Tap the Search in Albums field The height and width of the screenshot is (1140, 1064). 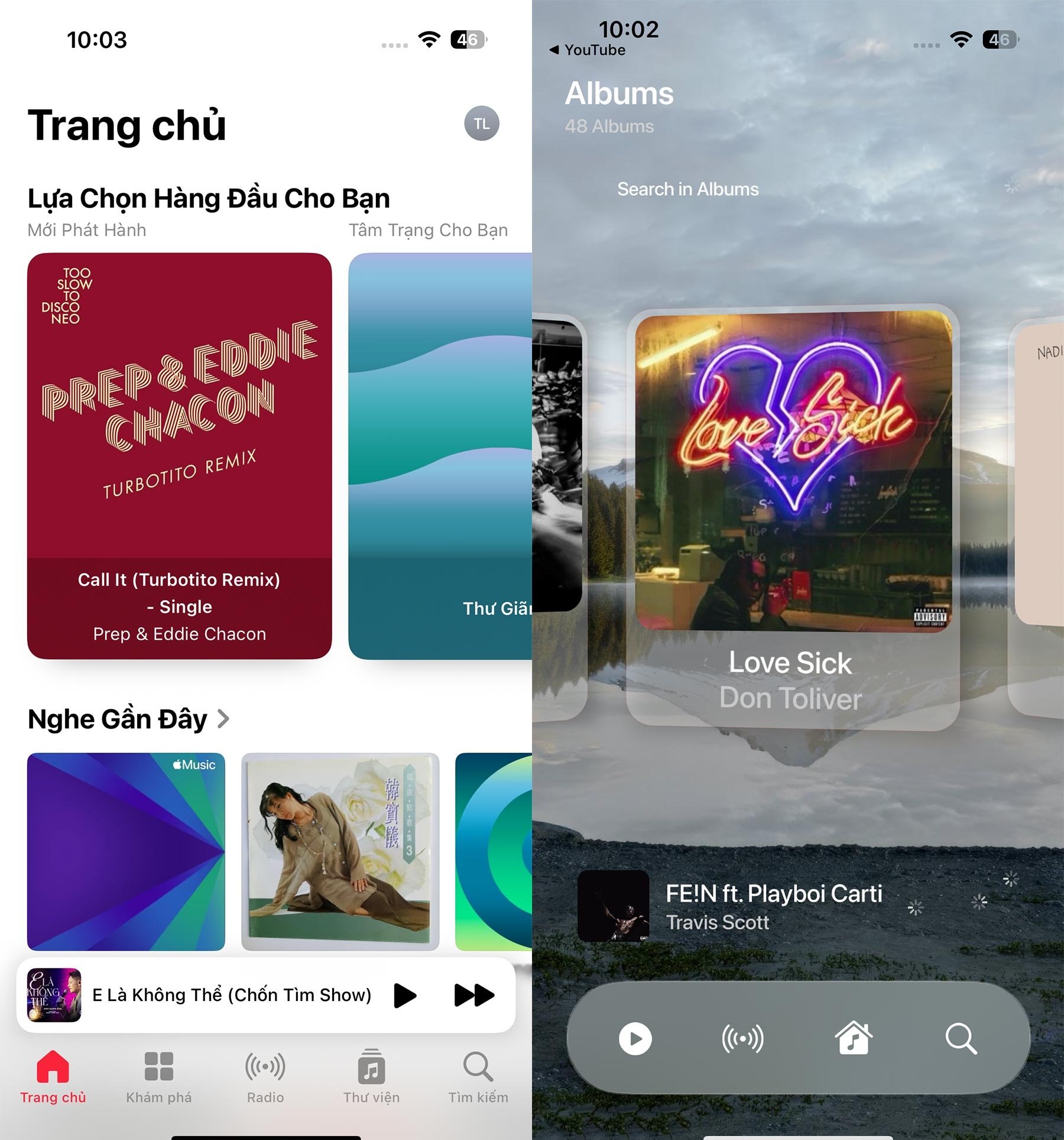pos(687,189)
